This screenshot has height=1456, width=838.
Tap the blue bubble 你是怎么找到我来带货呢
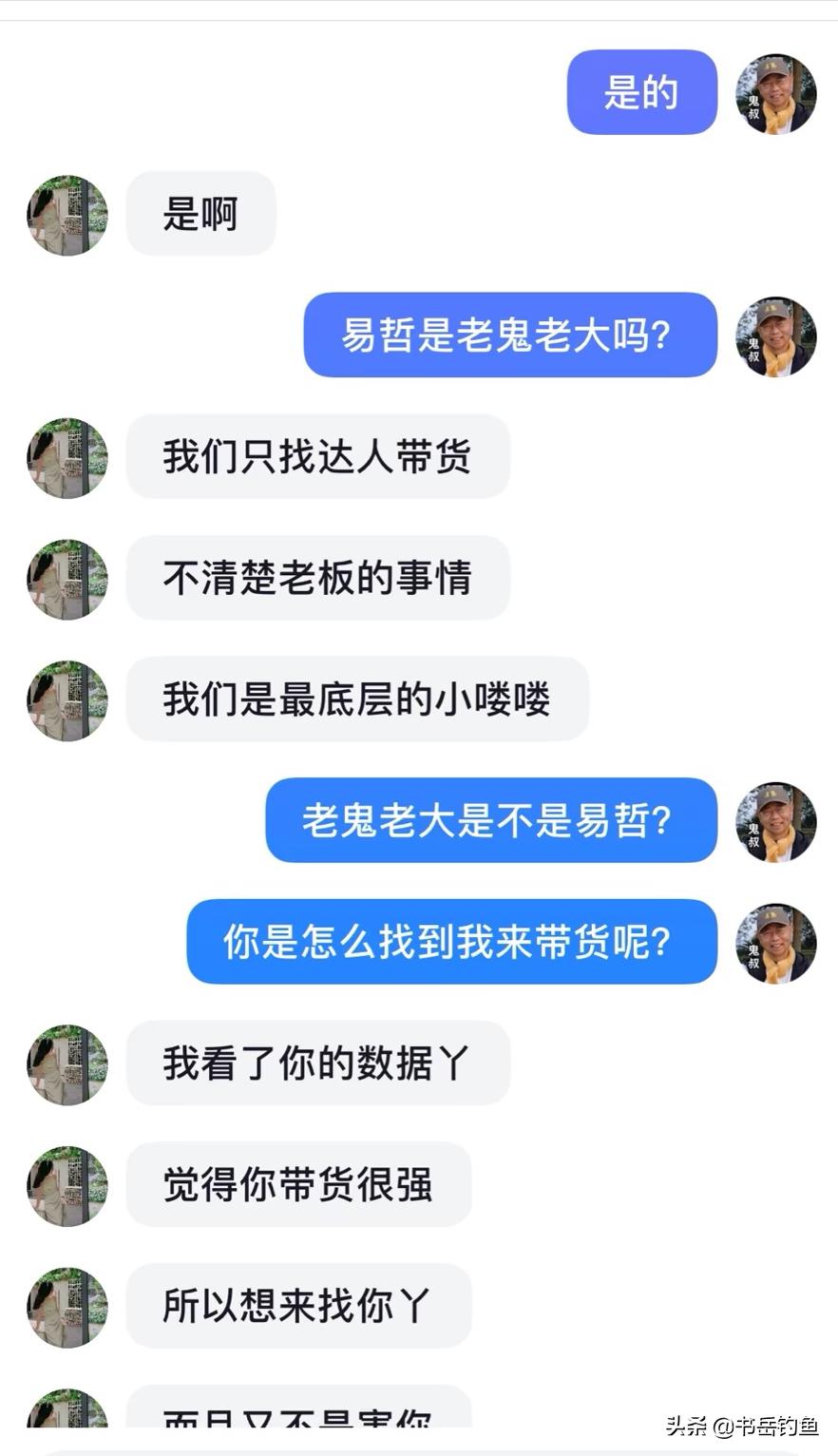pyautogui.click(x=451, y=943)
